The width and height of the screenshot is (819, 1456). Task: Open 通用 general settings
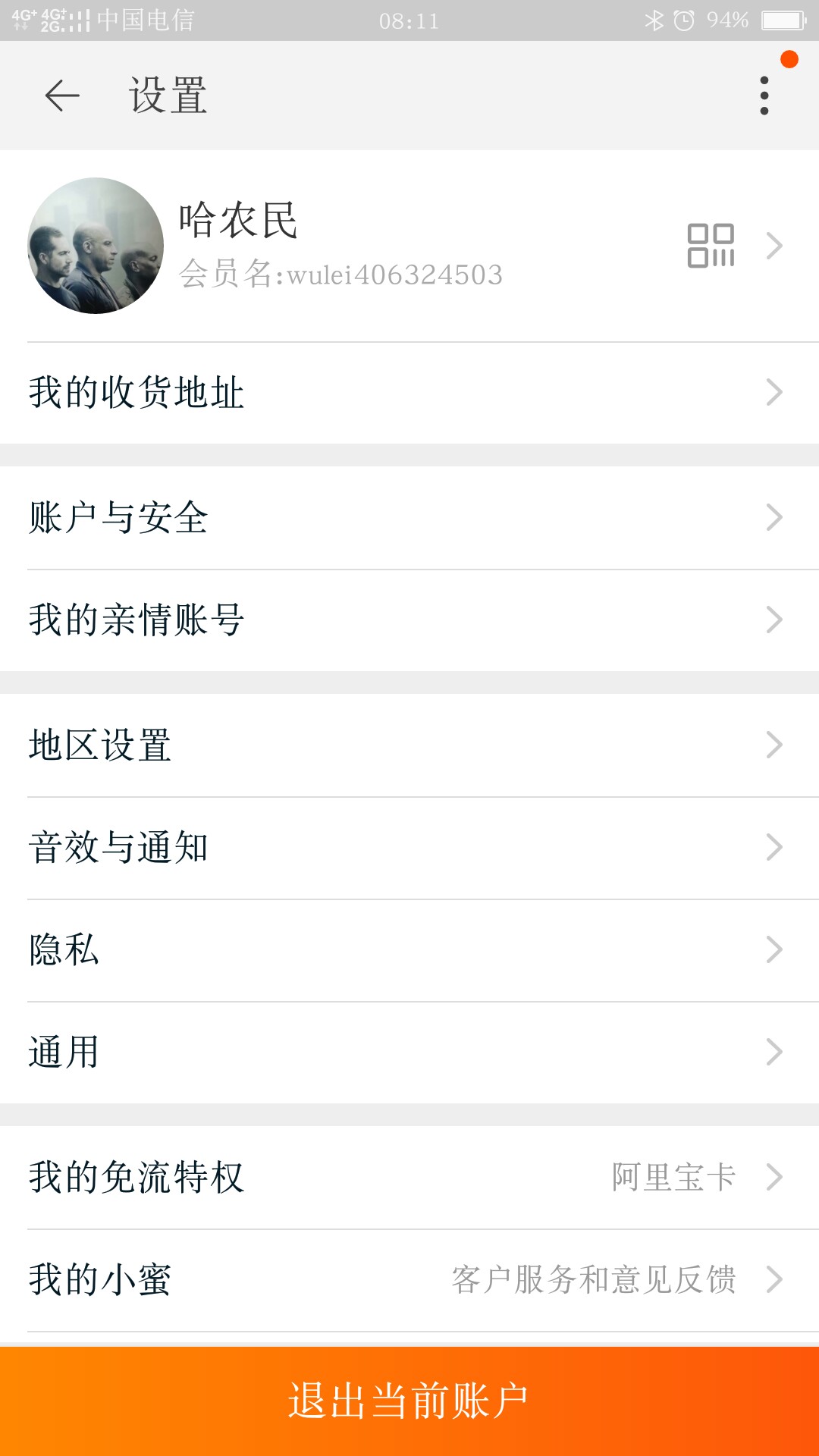click(409, 1053)
